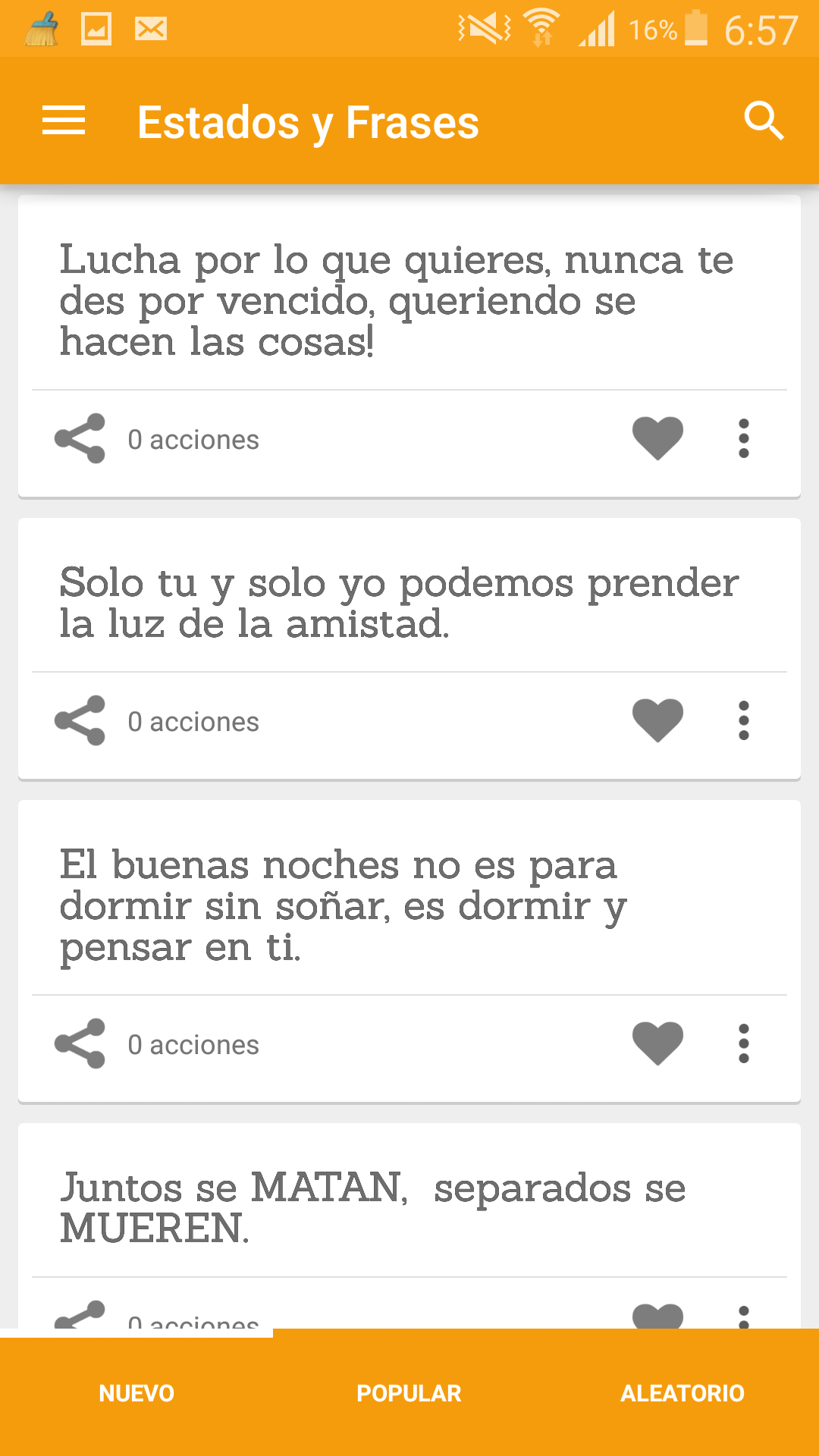
Task: Open overflow menu on 'Solo tu y solo yo' card
Action: (744, 720)
